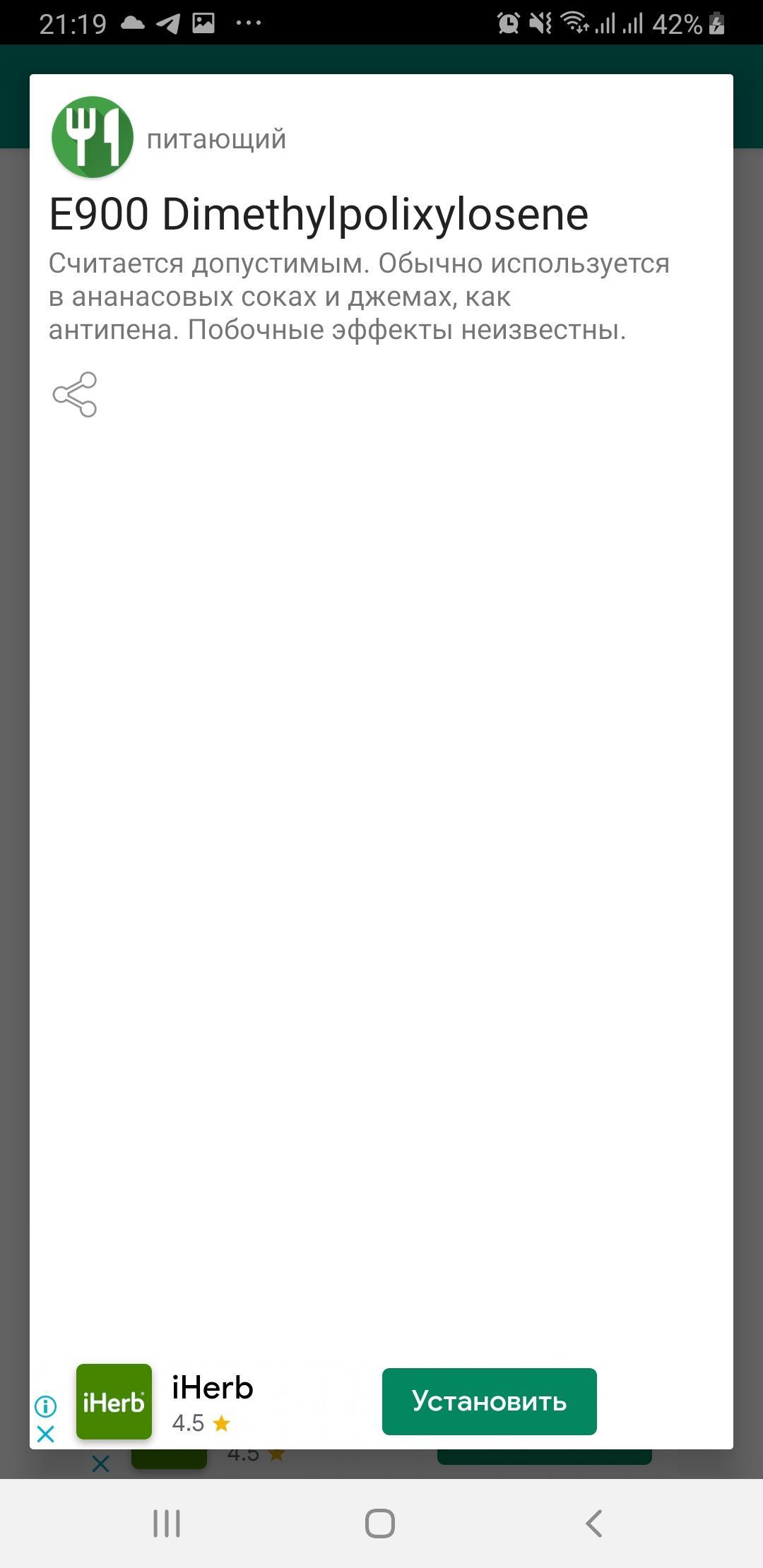Close the iHerb ad banner
This screenshot has width=763, height=1568.
tap(46, 1435)
